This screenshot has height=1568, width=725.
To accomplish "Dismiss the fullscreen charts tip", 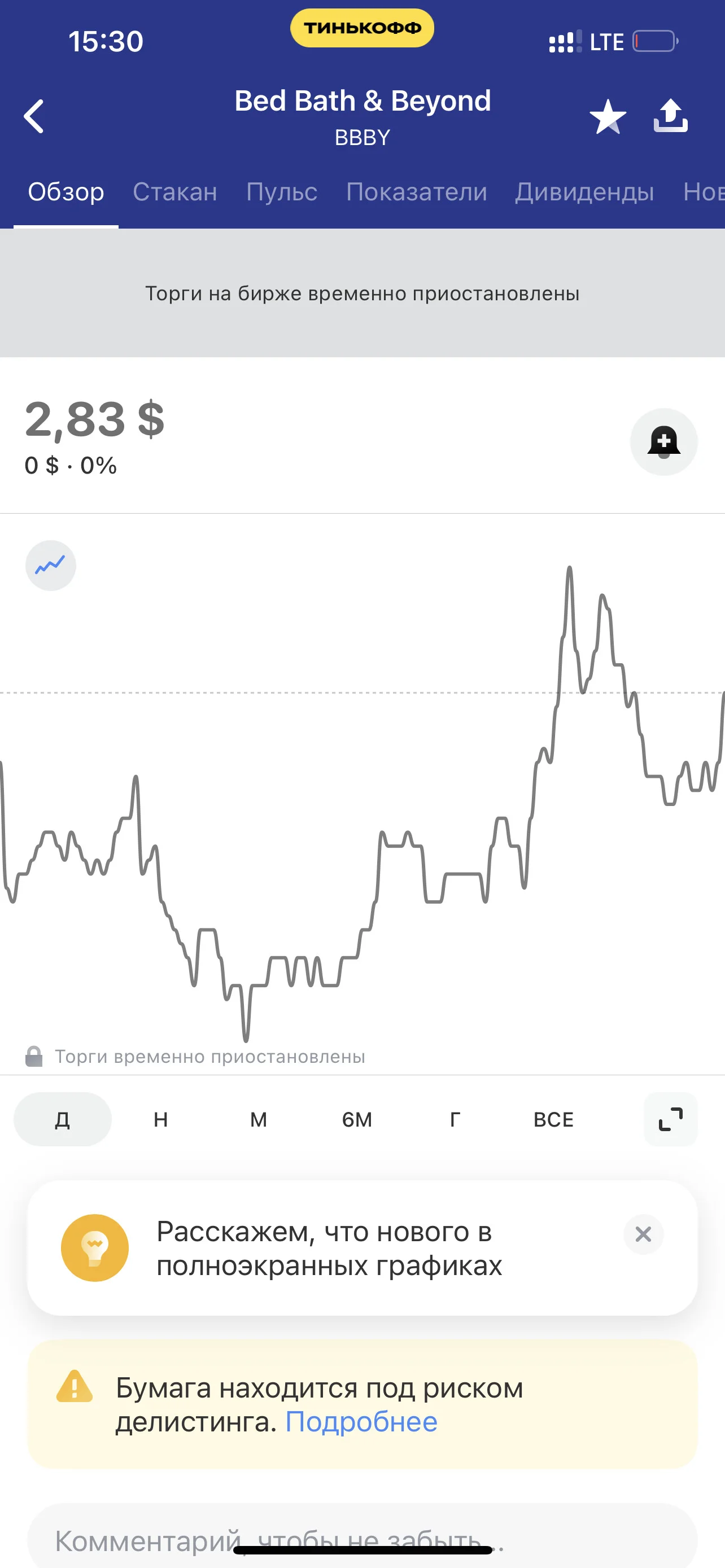I will (644, 1234).
